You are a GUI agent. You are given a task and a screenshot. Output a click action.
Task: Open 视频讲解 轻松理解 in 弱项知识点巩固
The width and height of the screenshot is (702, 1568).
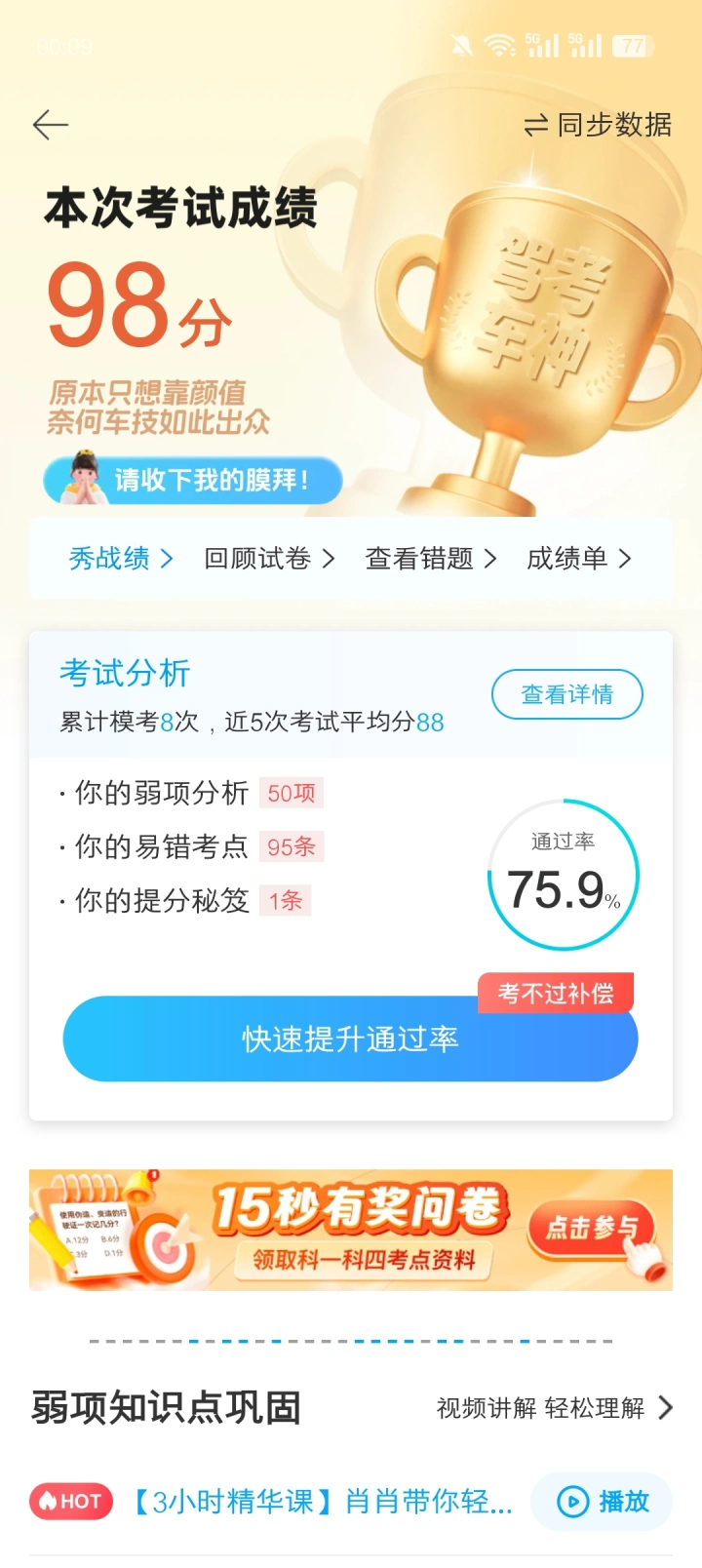tap(554, 1408)
